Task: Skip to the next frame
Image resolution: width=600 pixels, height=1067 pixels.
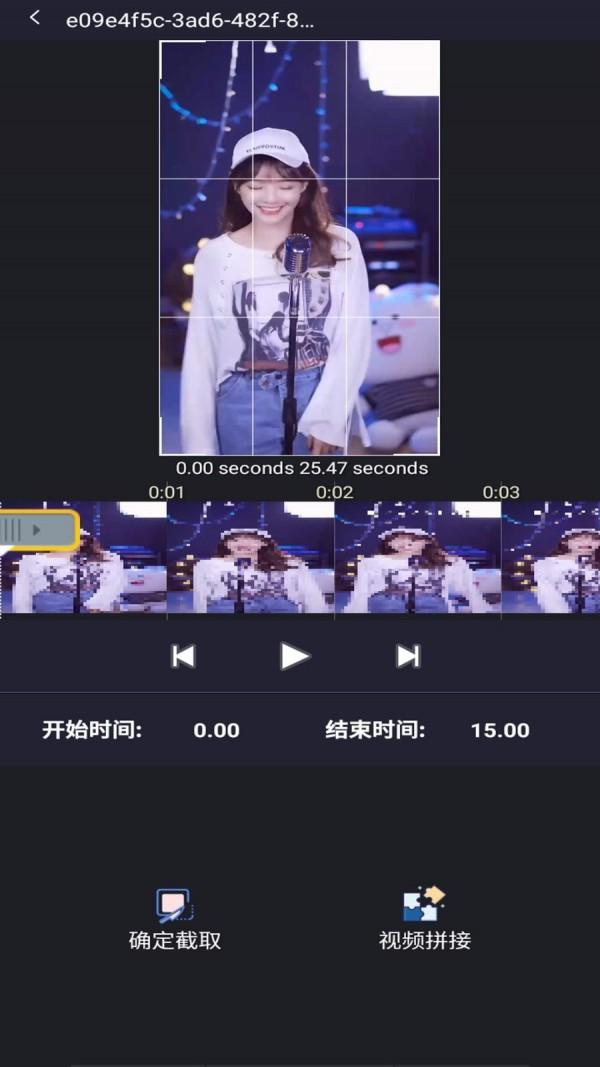Action: point(407,656)
